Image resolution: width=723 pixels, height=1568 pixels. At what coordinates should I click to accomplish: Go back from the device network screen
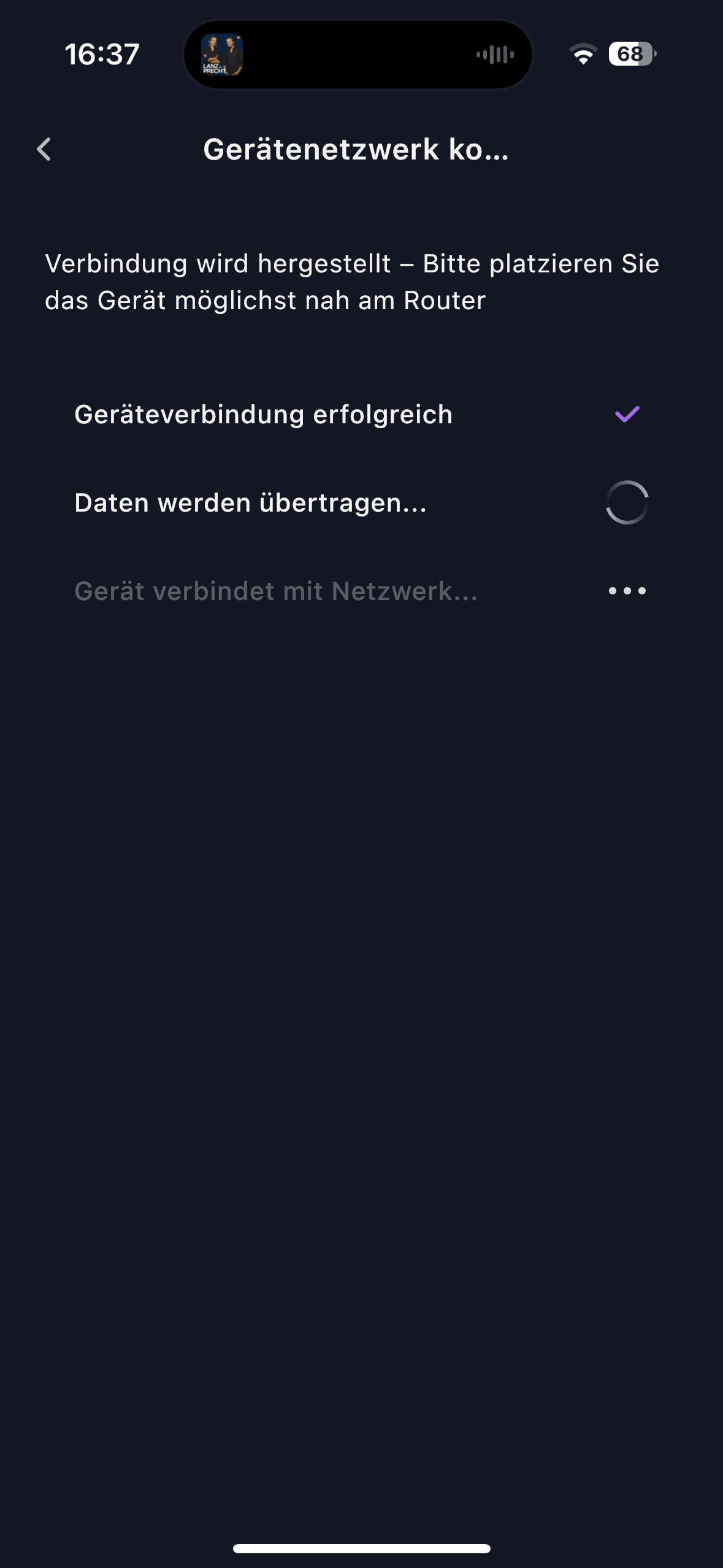(44, 149)
